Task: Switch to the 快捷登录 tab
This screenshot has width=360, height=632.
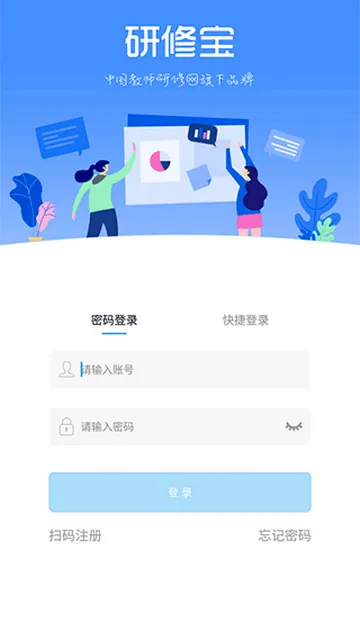Action: 246,320
